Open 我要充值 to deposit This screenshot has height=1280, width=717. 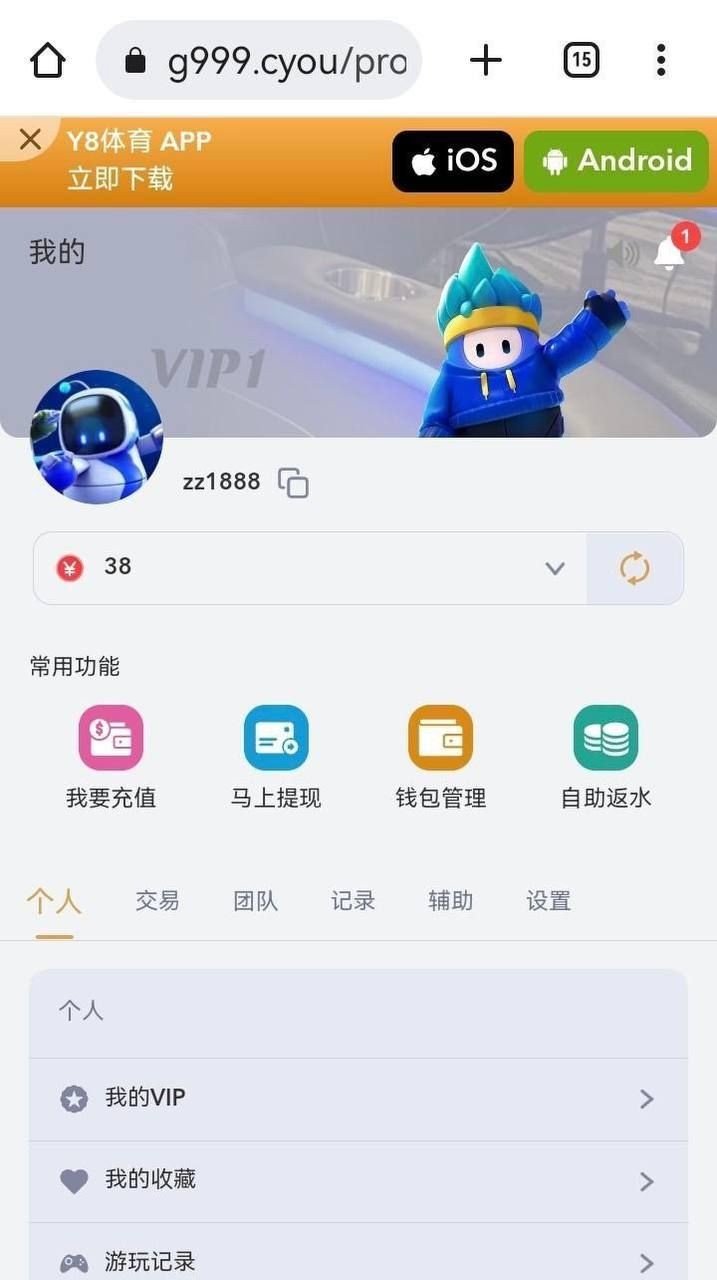(111, 757)
